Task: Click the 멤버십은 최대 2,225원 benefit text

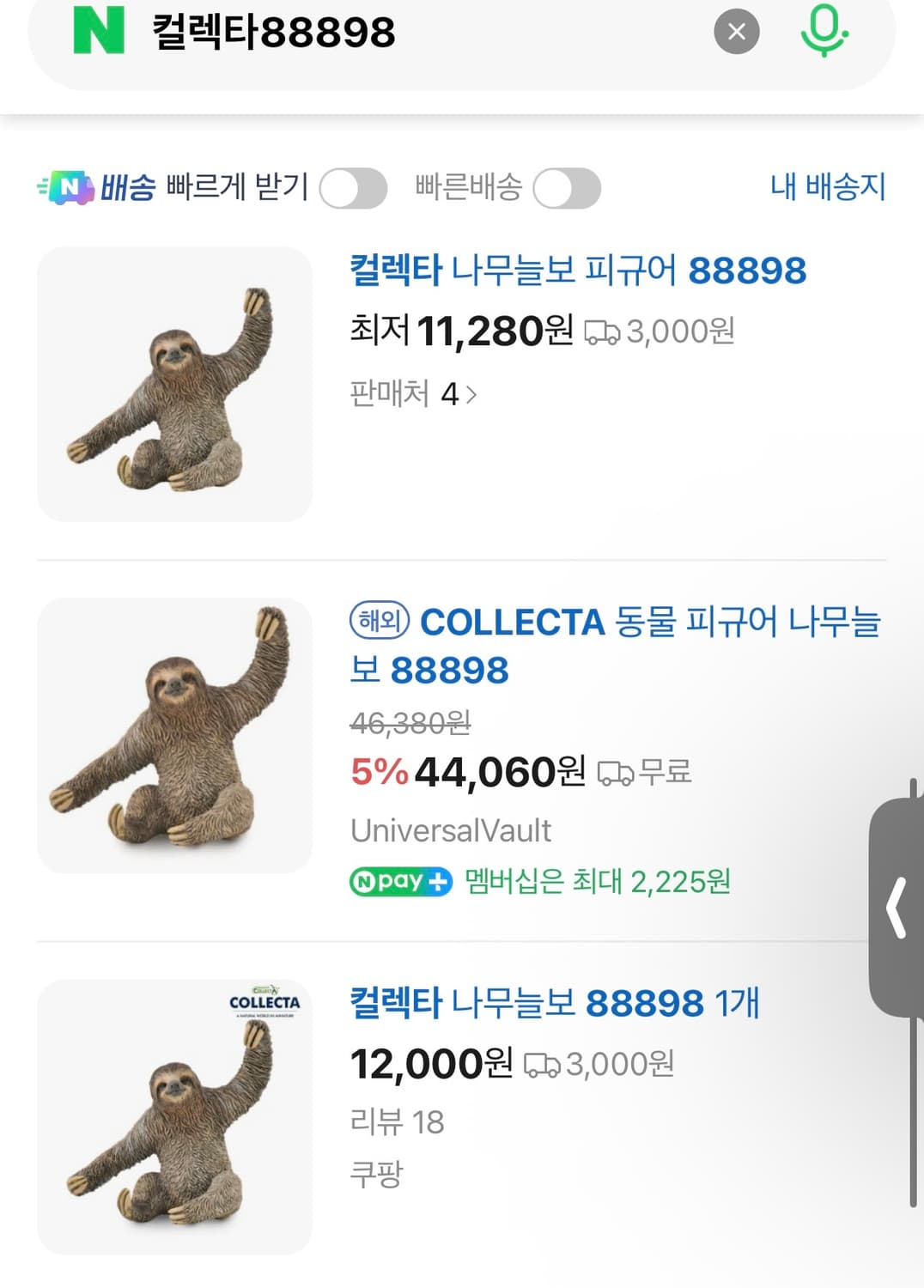Action: pyautogui.click(x=595, y=881)
